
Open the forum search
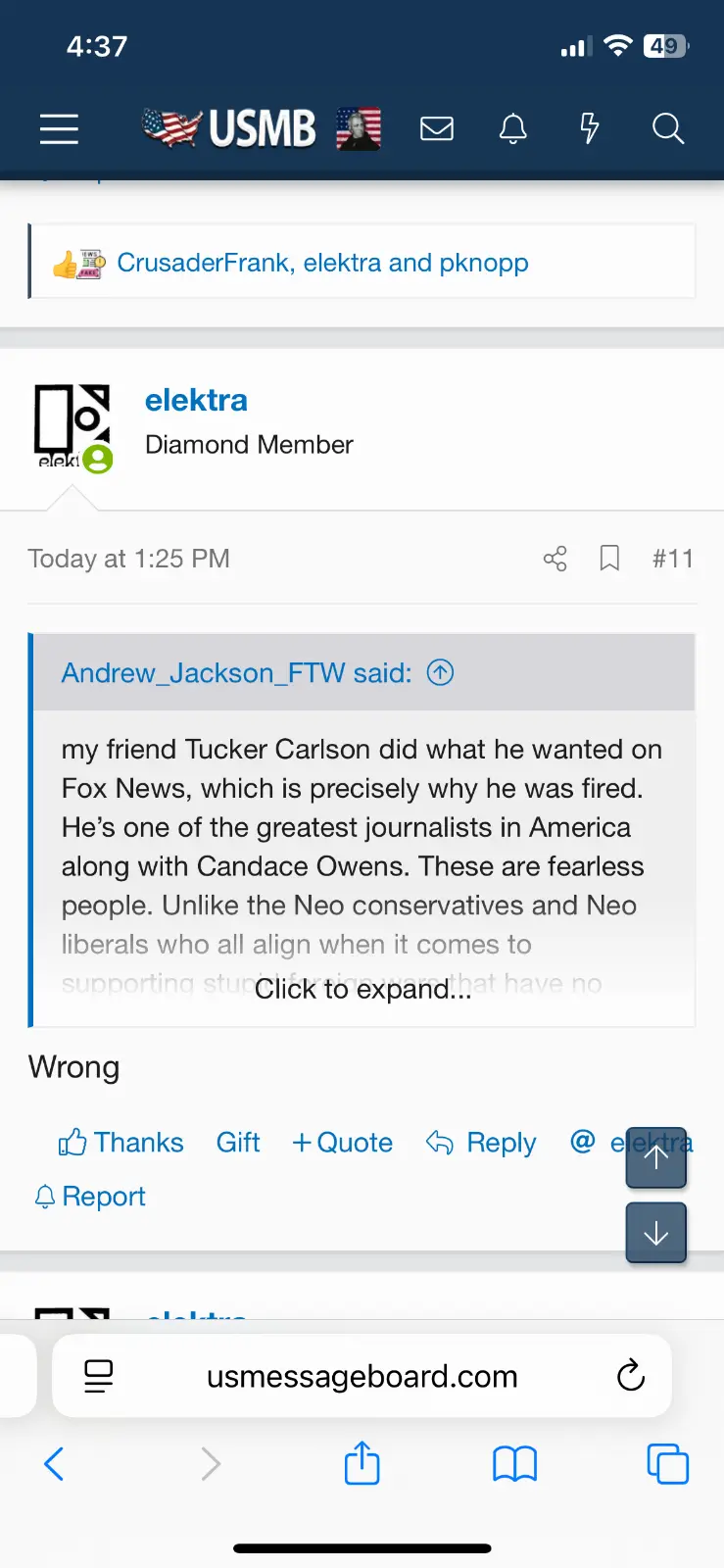[x=667, y=128]
